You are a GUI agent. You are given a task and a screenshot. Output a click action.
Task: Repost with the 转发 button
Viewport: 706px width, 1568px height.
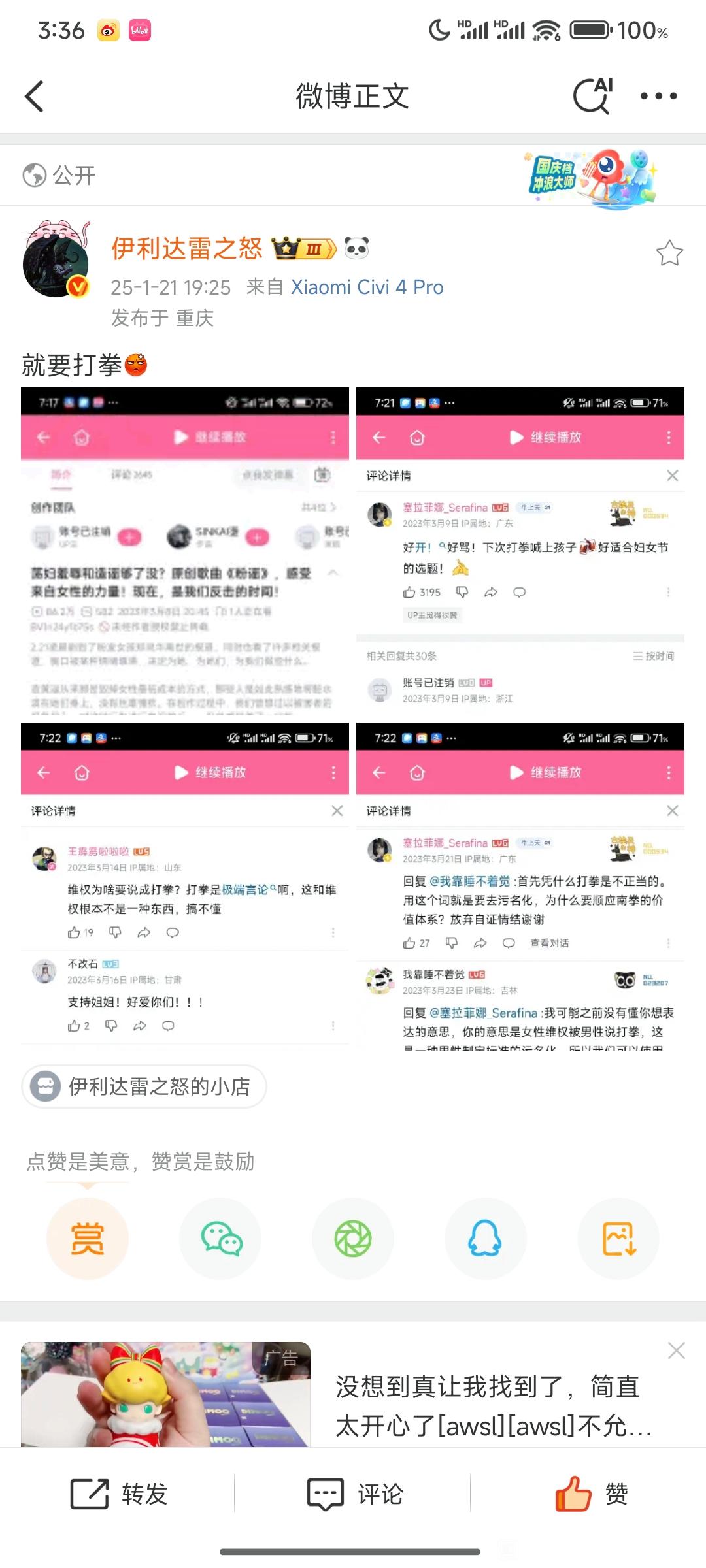coord(119,1494)
